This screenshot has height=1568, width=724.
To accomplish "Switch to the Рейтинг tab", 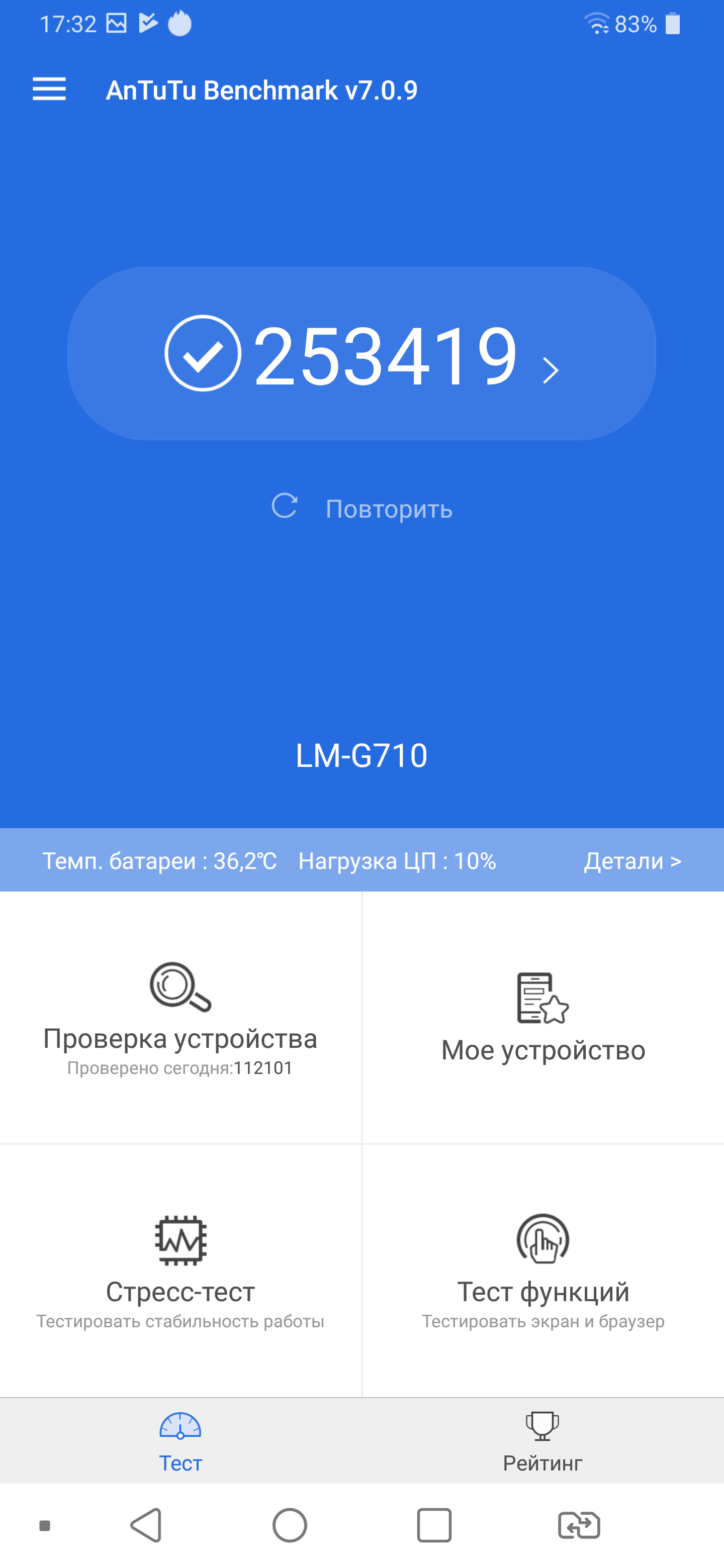I will coord(542,1441).
